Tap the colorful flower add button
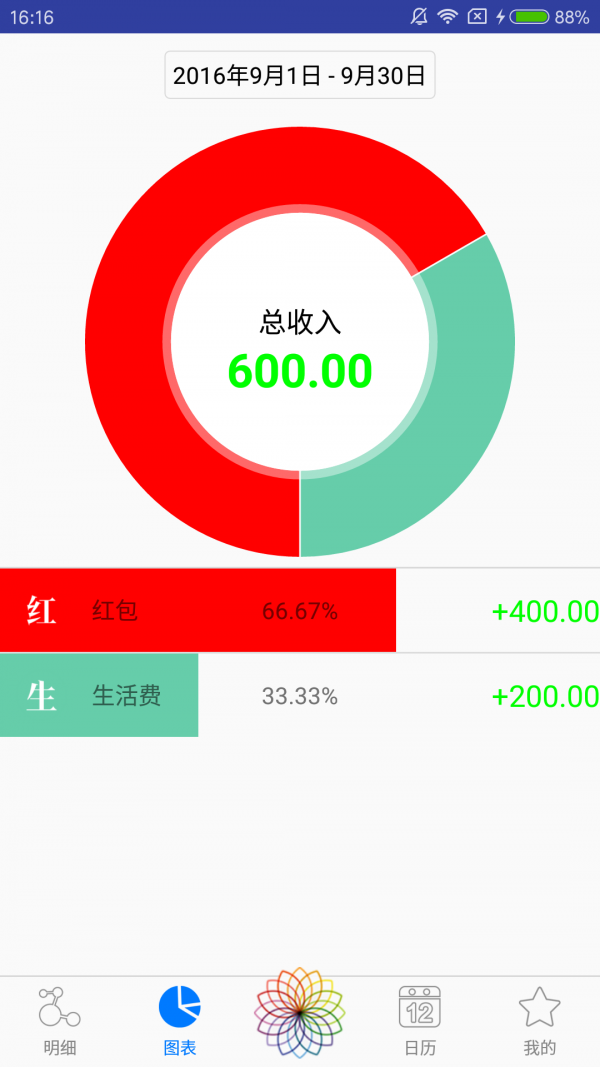600x1067 pixels. pos(300,1012)
